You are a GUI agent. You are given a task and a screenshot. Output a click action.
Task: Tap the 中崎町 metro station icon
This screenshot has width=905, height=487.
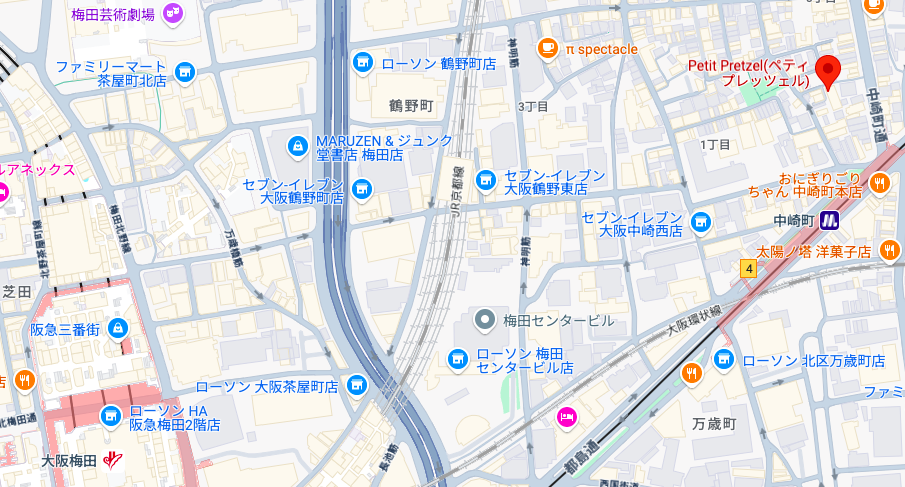point(831,221)
